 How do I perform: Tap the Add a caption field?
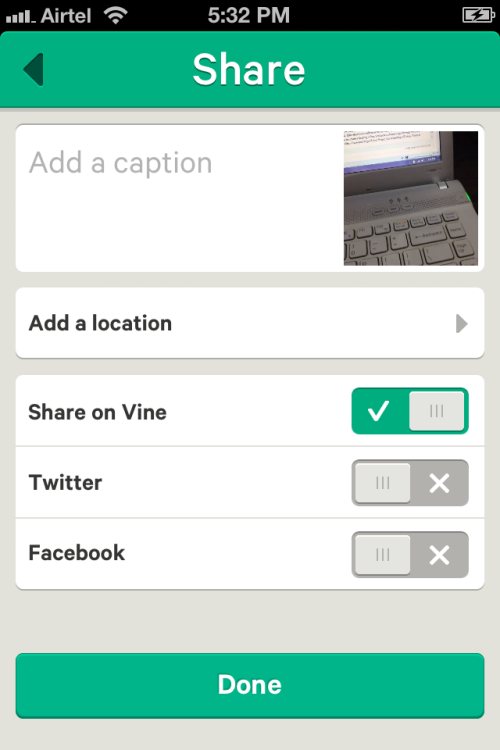tap(179, 198)
